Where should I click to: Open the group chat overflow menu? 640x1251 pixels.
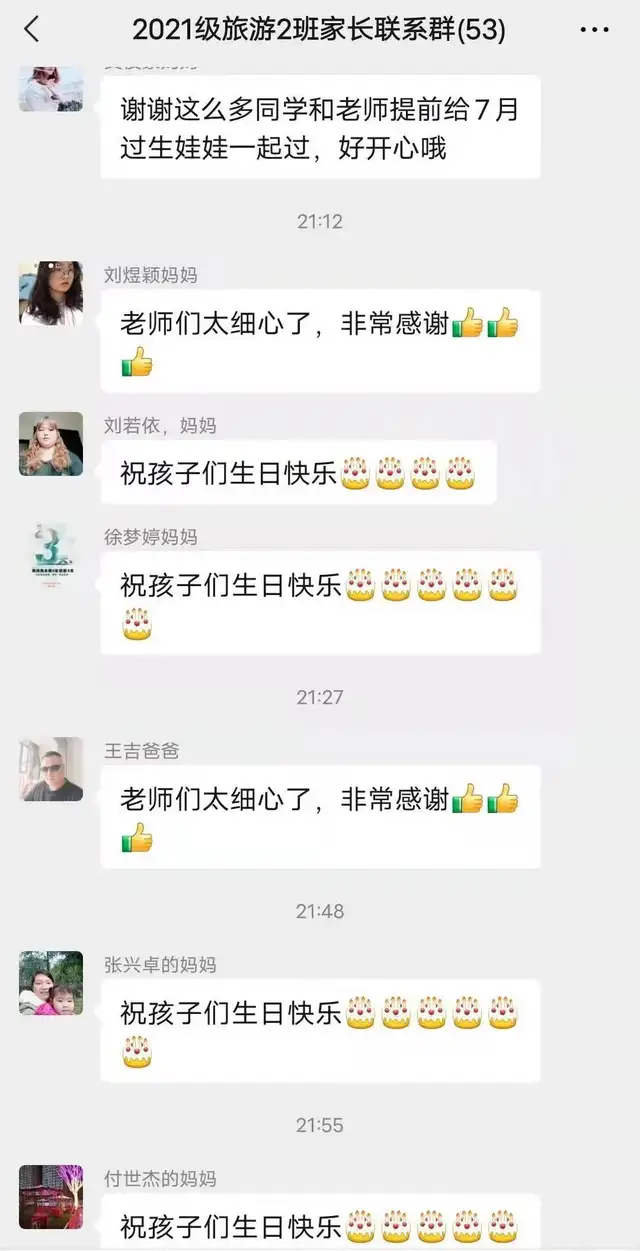(x=594, y=30)
